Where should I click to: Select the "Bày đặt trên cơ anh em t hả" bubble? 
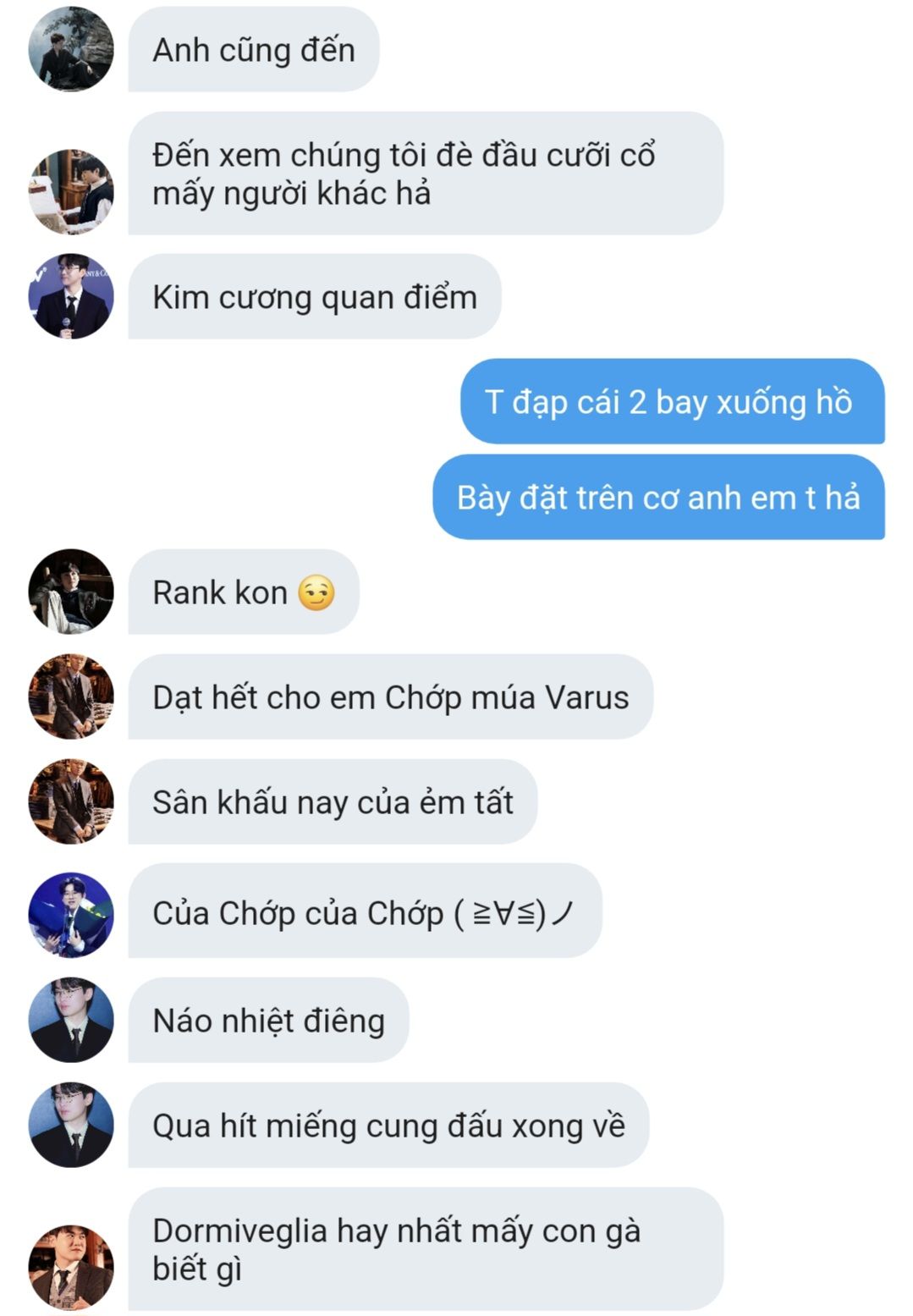coord(658,498)
